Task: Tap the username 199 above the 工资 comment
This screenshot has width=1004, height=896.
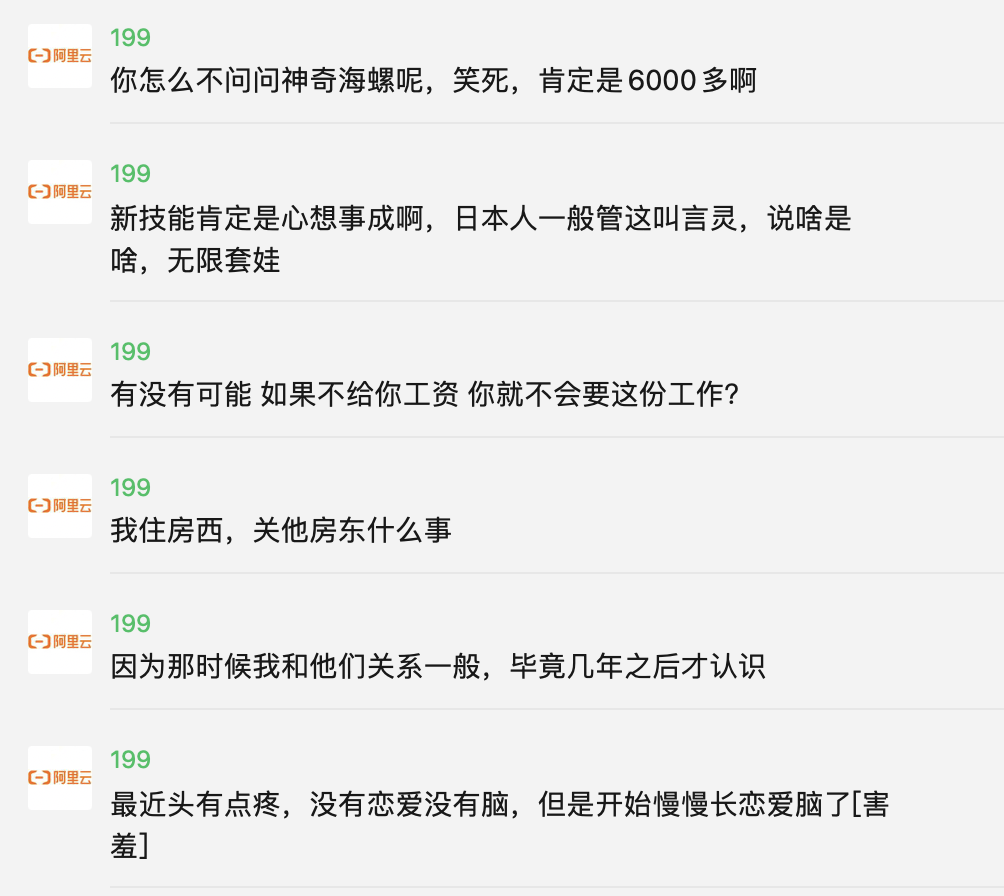Action: point(130,351)
